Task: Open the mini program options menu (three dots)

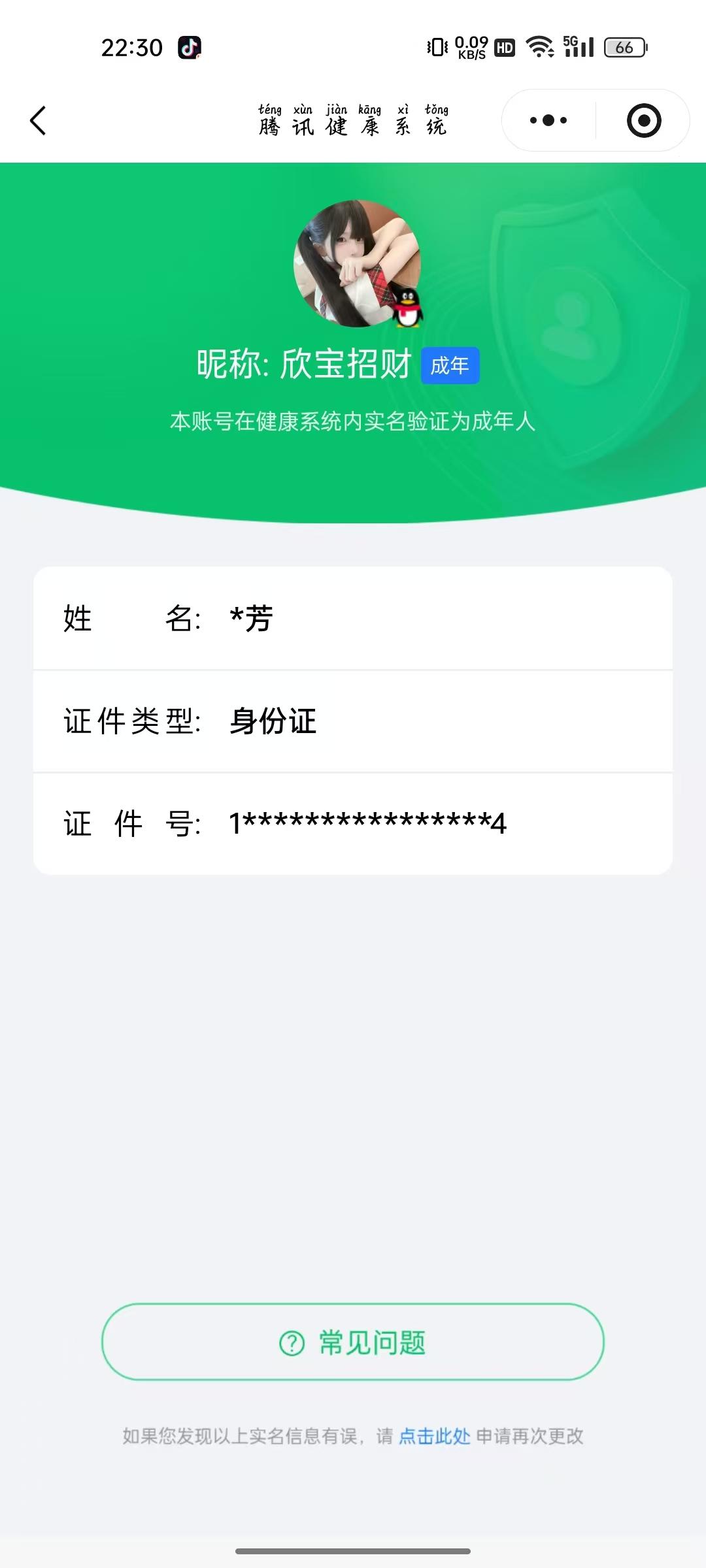Action: tap(546, 120)
